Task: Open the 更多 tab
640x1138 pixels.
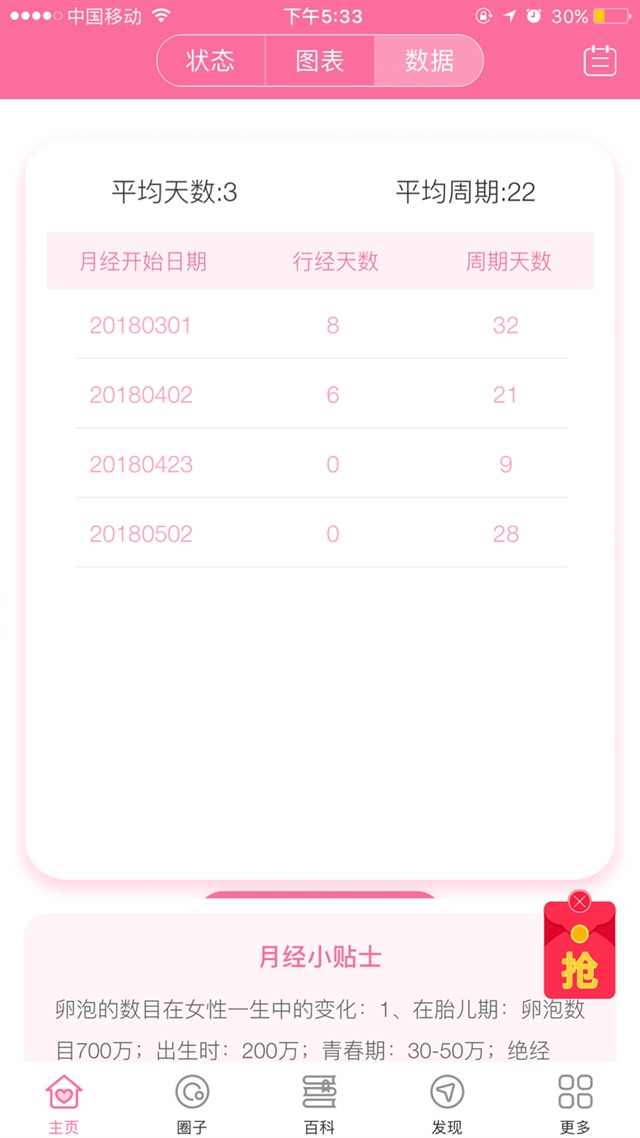Action: tap(575, 1103)
